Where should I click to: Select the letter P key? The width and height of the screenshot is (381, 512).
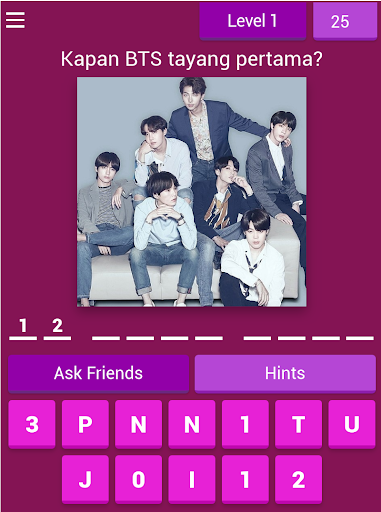point(85,424)
